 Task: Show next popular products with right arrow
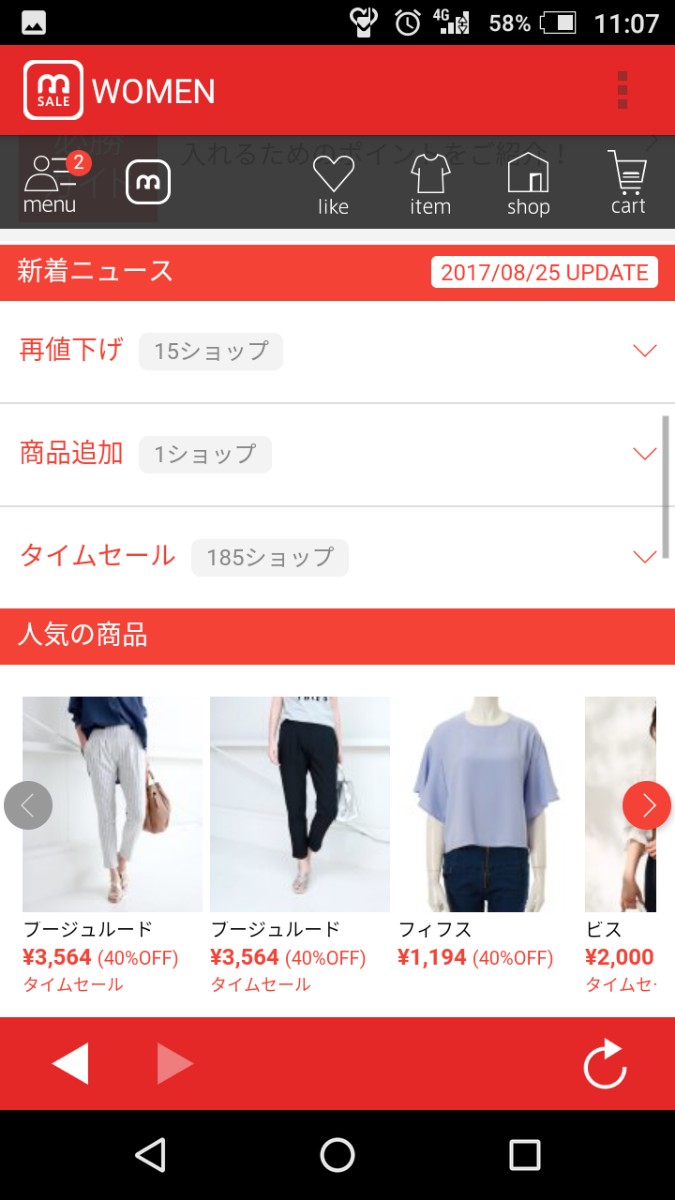[x=647, y=805]
